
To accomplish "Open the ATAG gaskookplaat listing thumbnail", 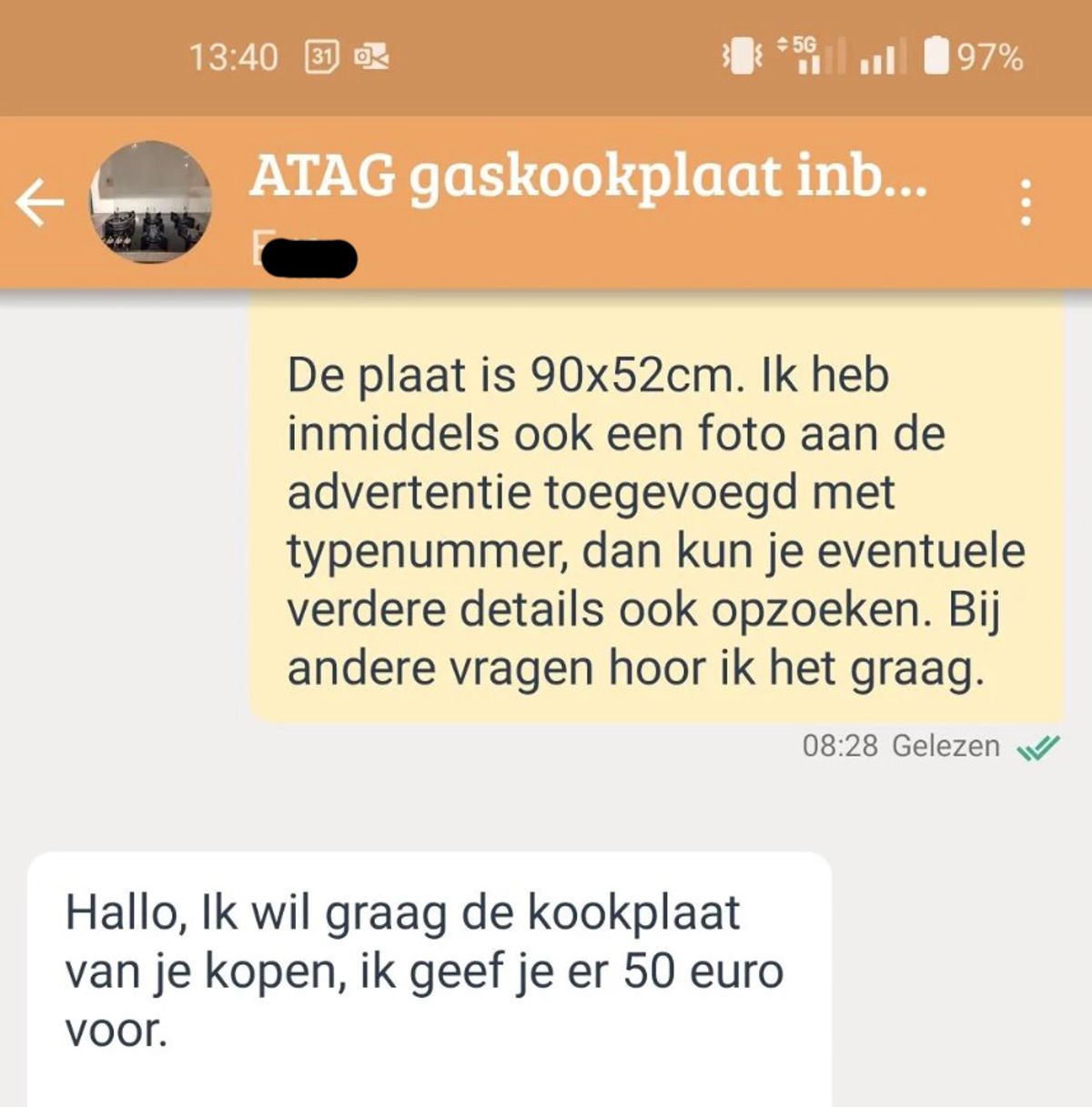I will tap(151, 202).
